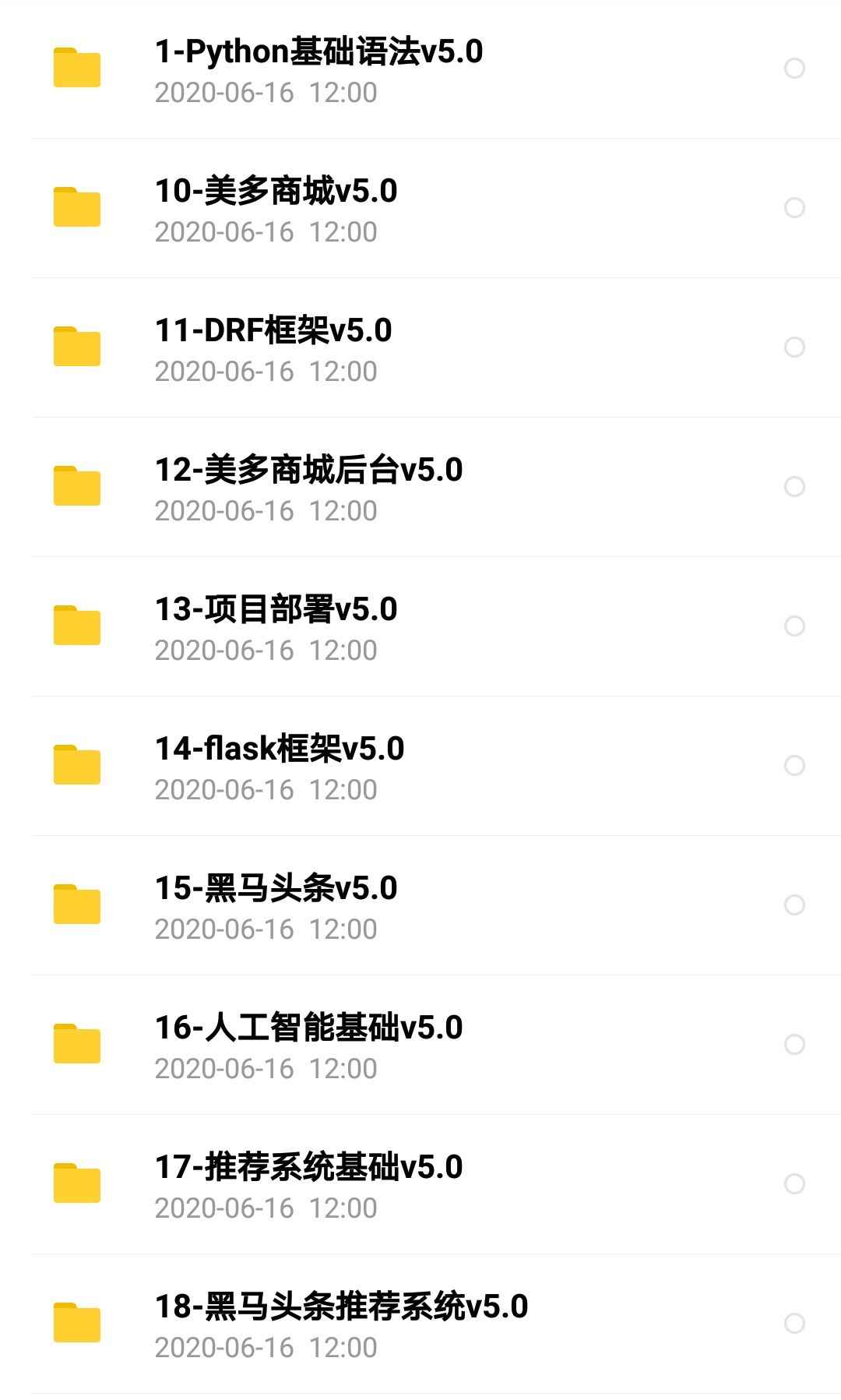Open the 1-Python基础语法v5.0 folder

pyautogui.click(x=318, y=52)
